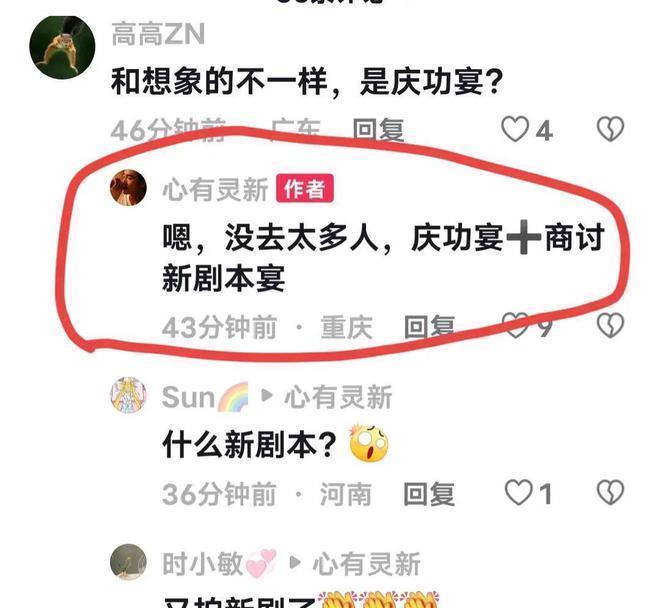View Sun's profile avatar
This screenshot has height=608, width=660.
128,396
